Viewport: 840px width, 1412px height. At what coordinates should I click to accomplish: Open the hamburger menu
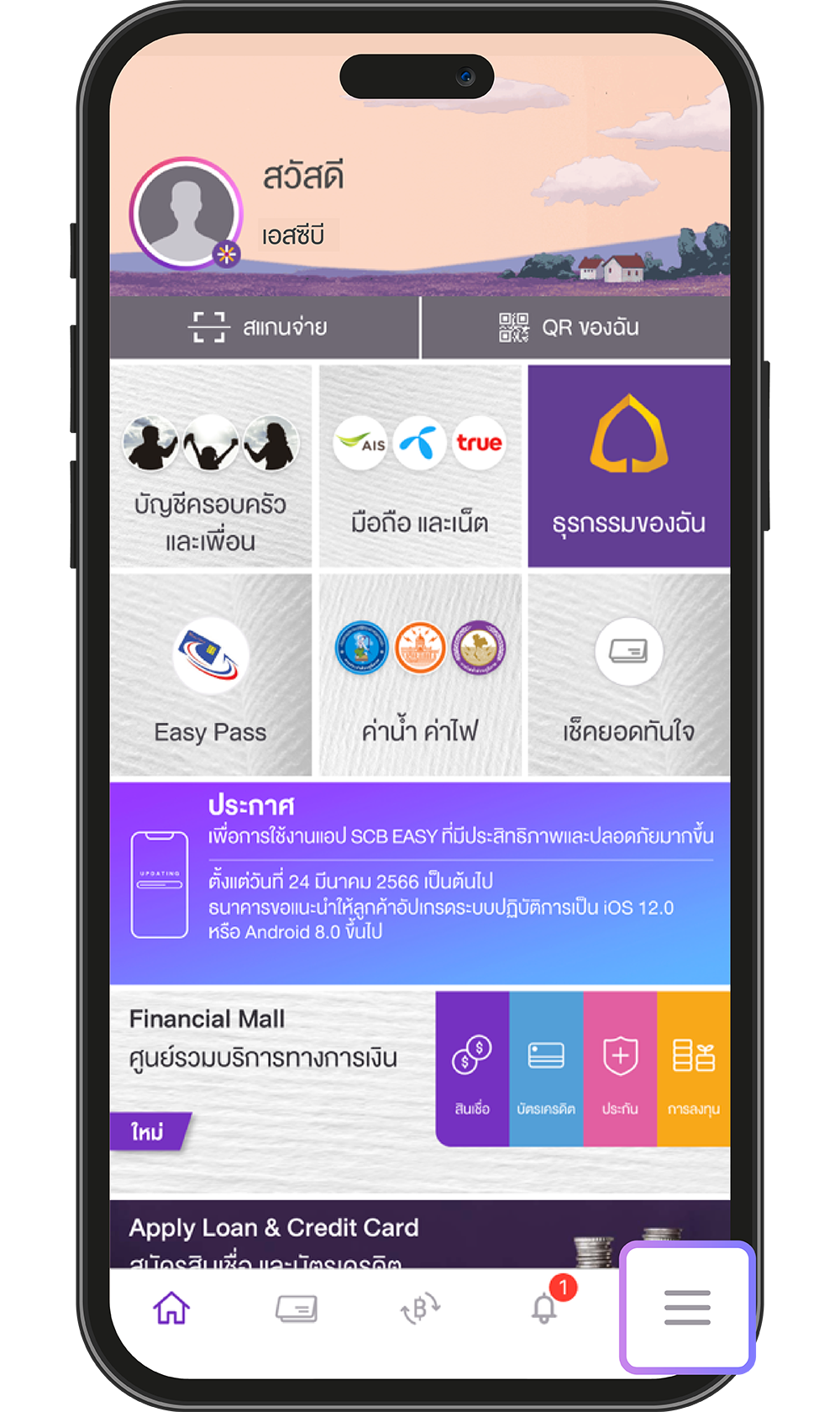click(x=687, y=1307)
